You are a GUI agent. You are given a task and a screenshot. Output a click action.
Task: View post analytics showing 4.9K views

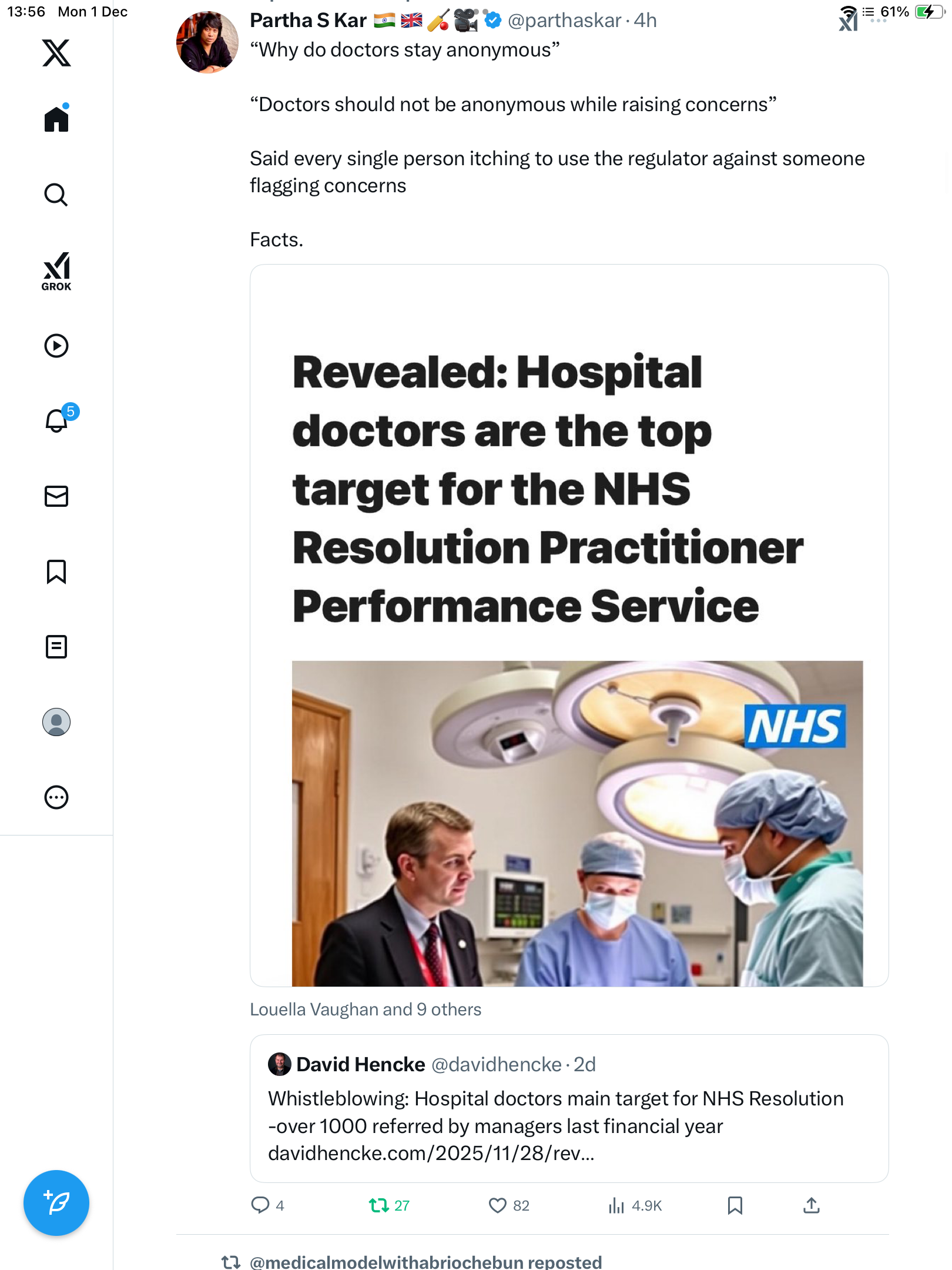coord(616,1205)
